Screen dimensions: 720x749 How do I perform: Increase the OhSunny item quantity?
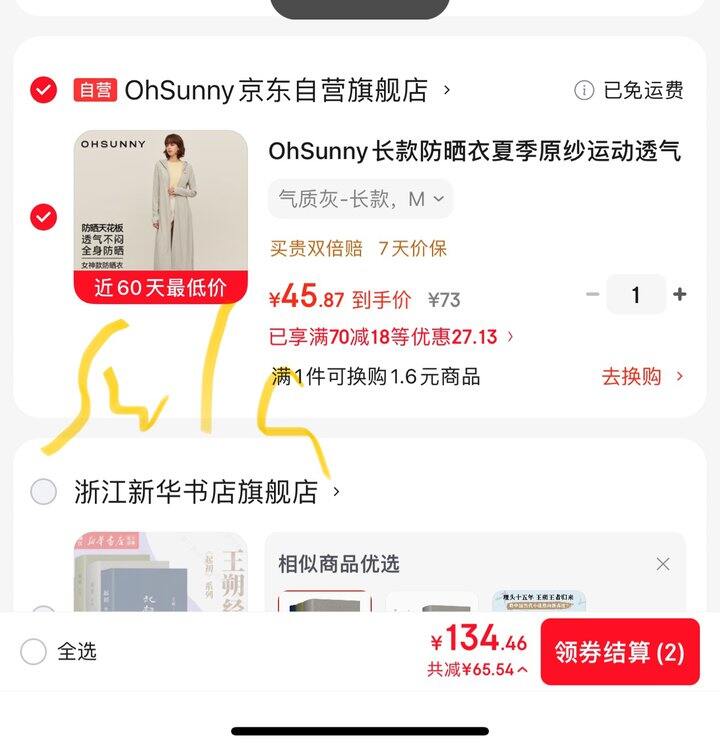point(680,295)
